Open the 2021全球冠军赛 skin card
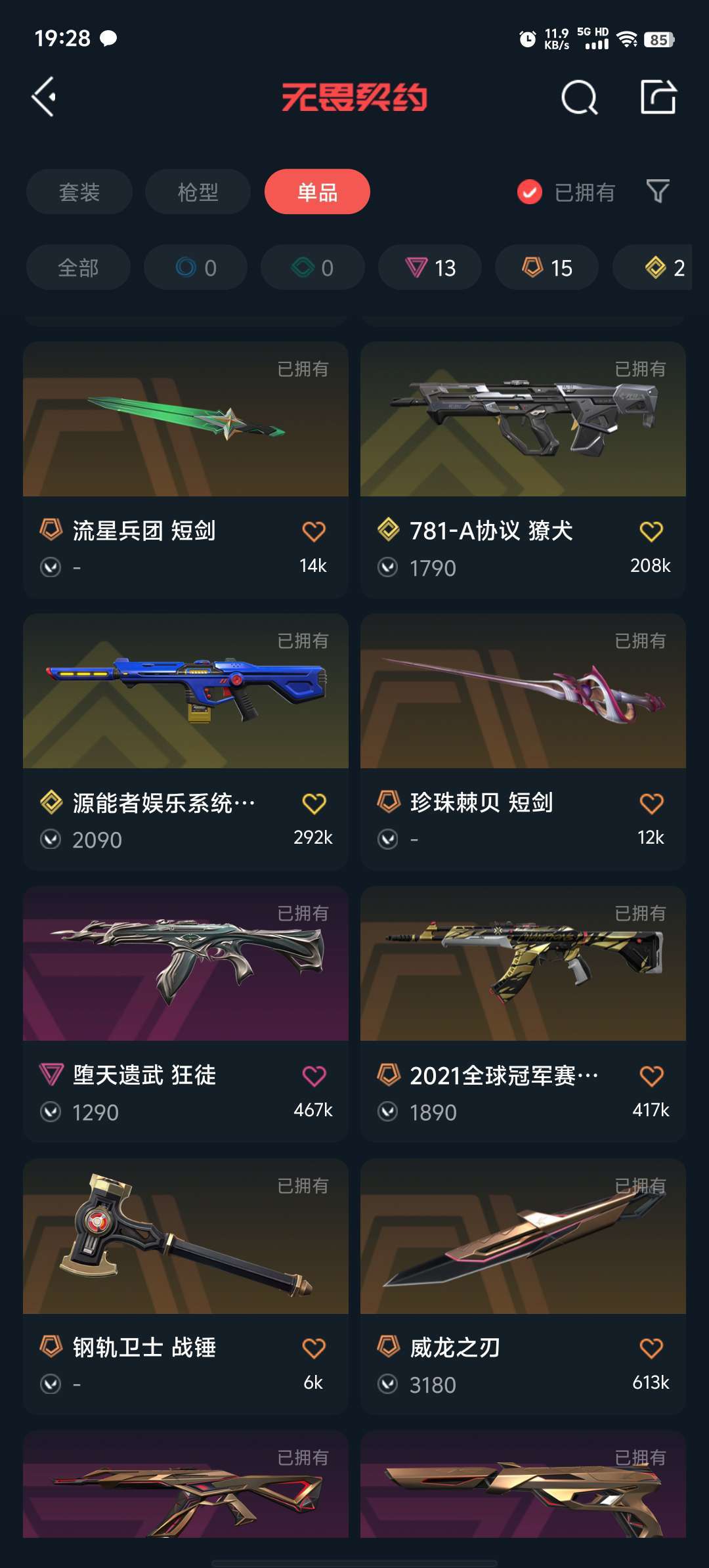Image resolution: width=709 pixels, height=1568 pixels. point(523,1014)
